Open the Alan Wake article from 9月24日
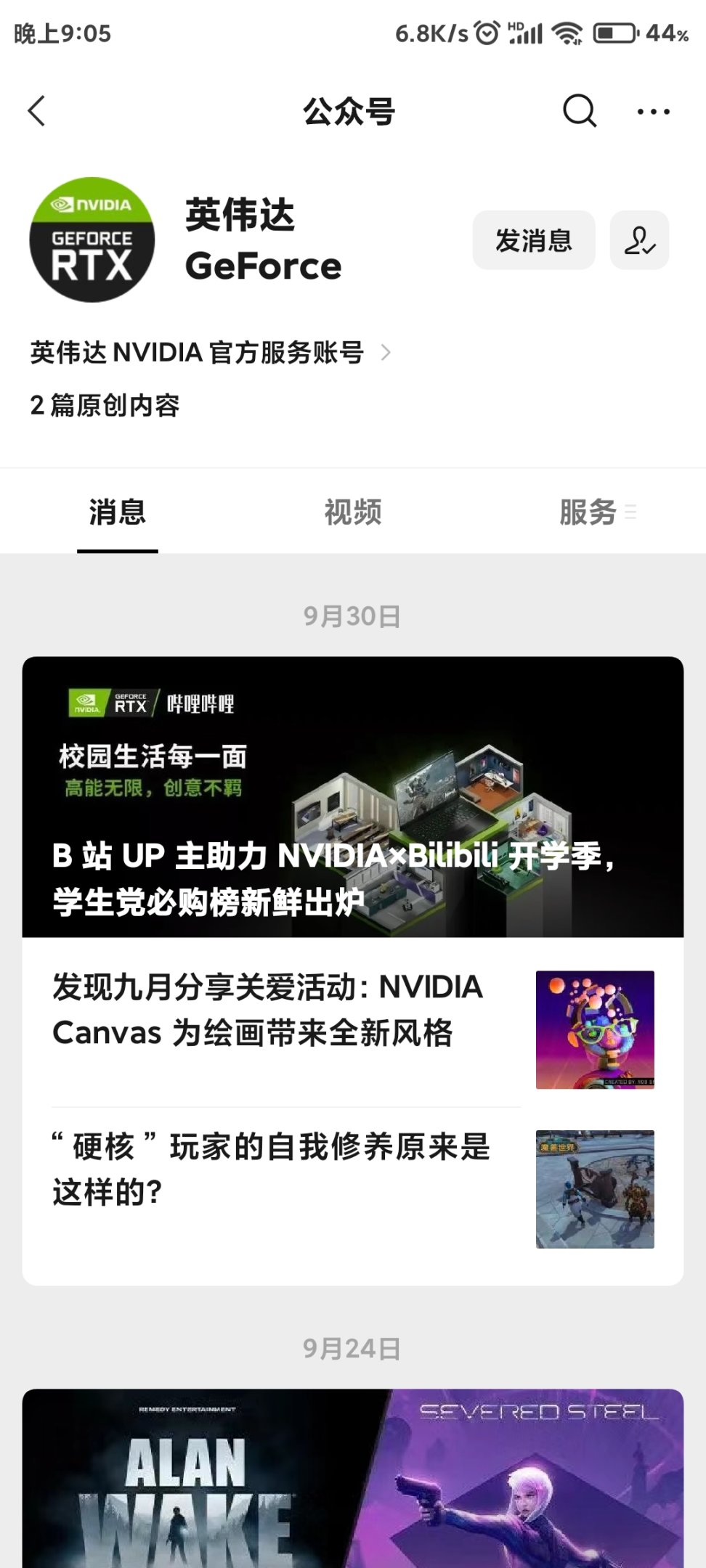Viewport: 706px width, 1568px height. [353, 1481]
